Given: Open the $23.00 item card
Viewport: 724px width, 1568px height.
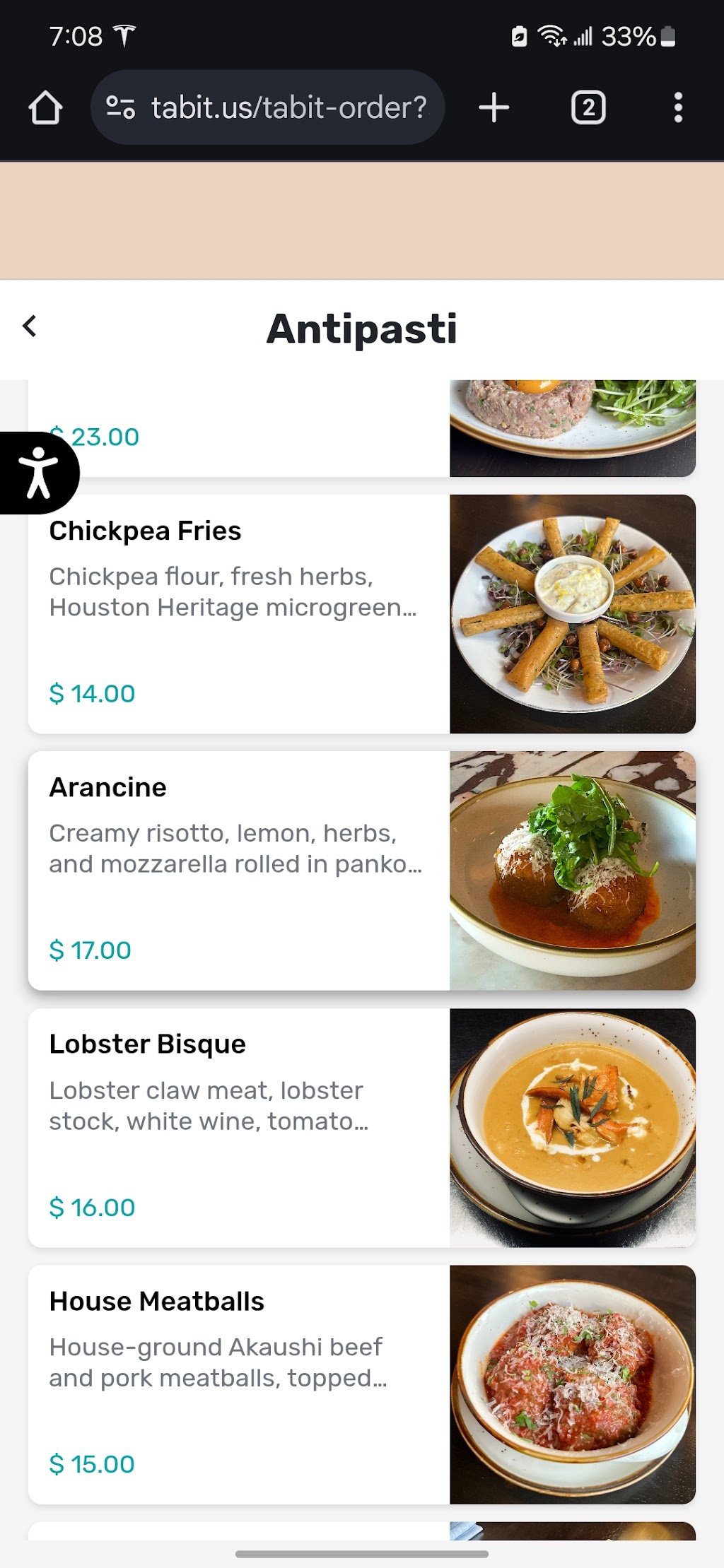Looking at the screenshot, I should point(362,429).
